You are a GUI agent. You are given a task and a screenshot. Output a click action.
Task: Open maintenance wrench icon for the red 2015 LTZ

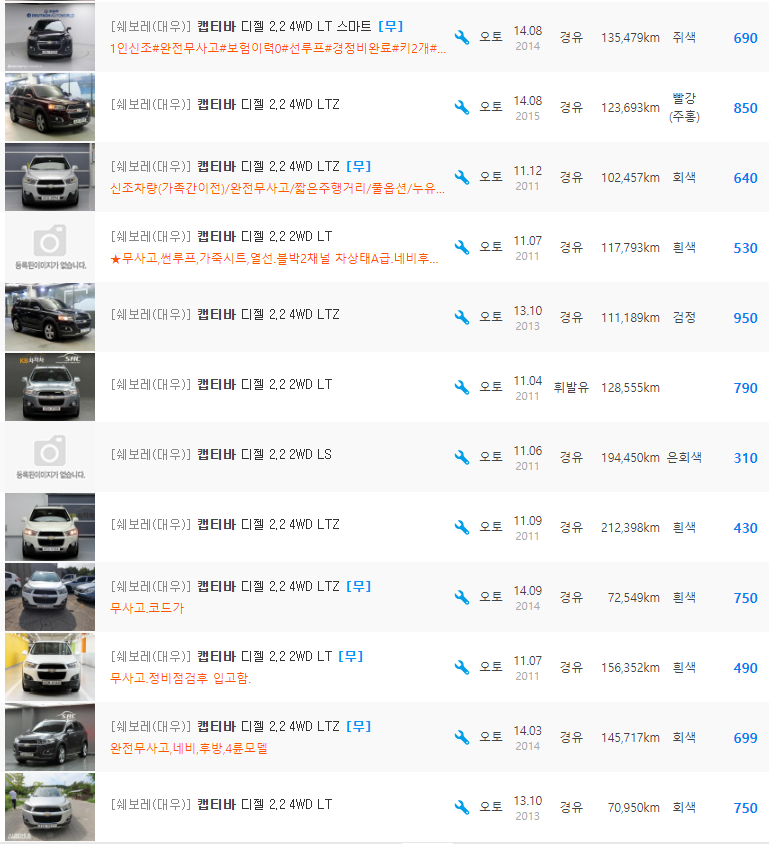click(461, 108)
